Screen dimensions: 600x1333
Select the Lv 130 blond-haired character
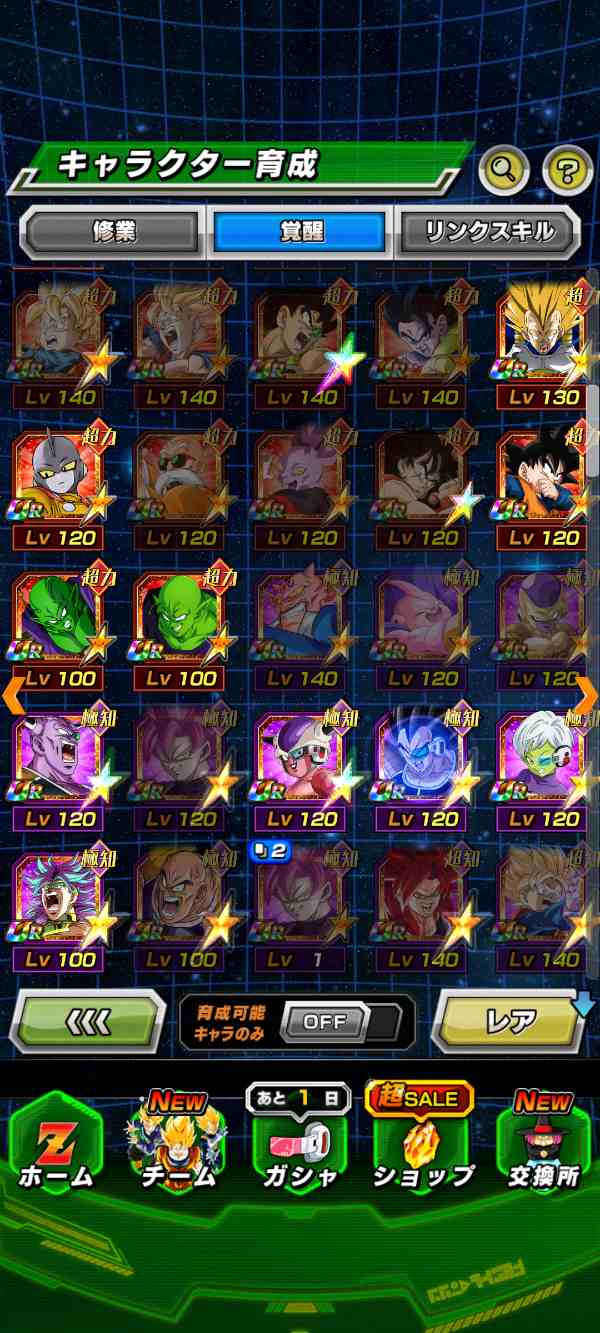[x=543, y=345]
